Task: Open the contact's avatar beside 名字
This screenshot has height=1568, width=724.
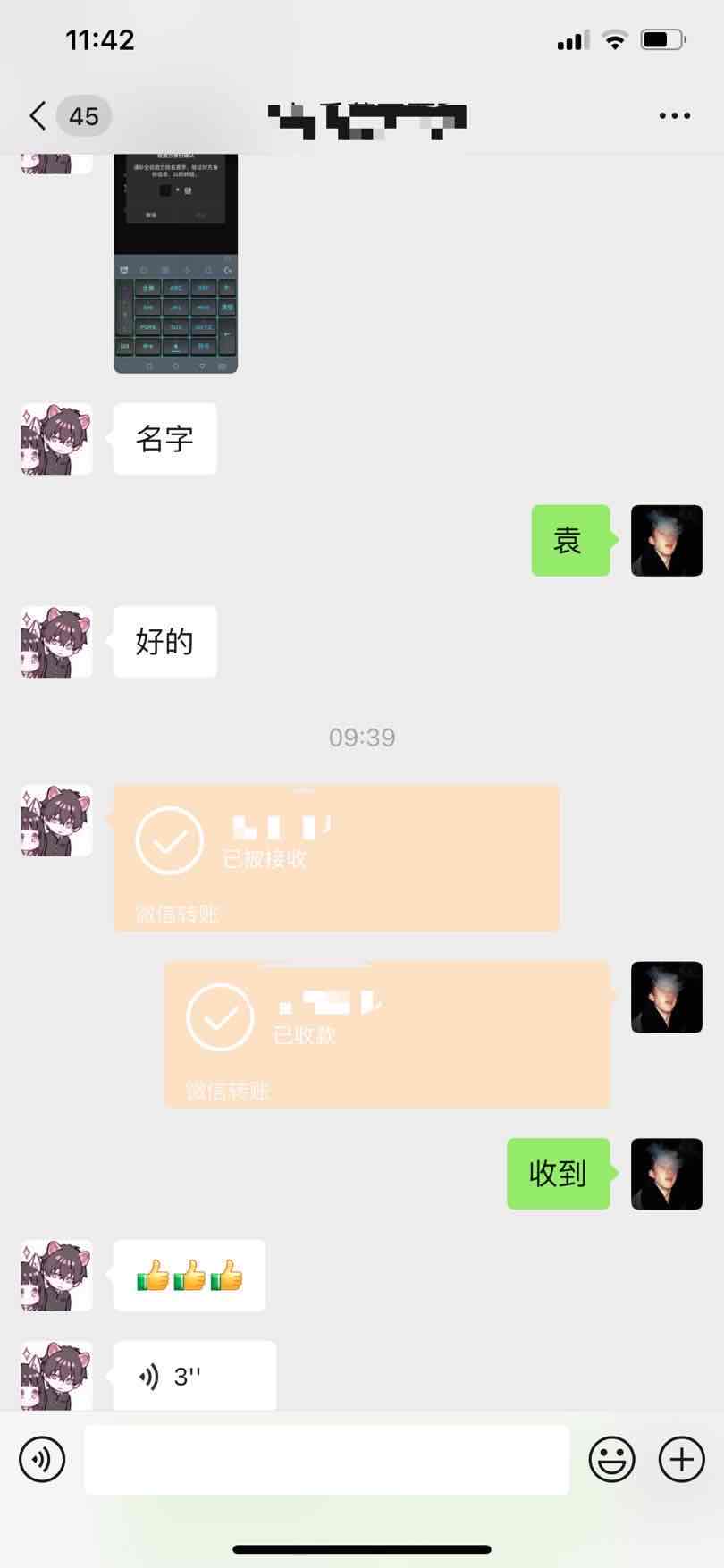Action: 57,439
